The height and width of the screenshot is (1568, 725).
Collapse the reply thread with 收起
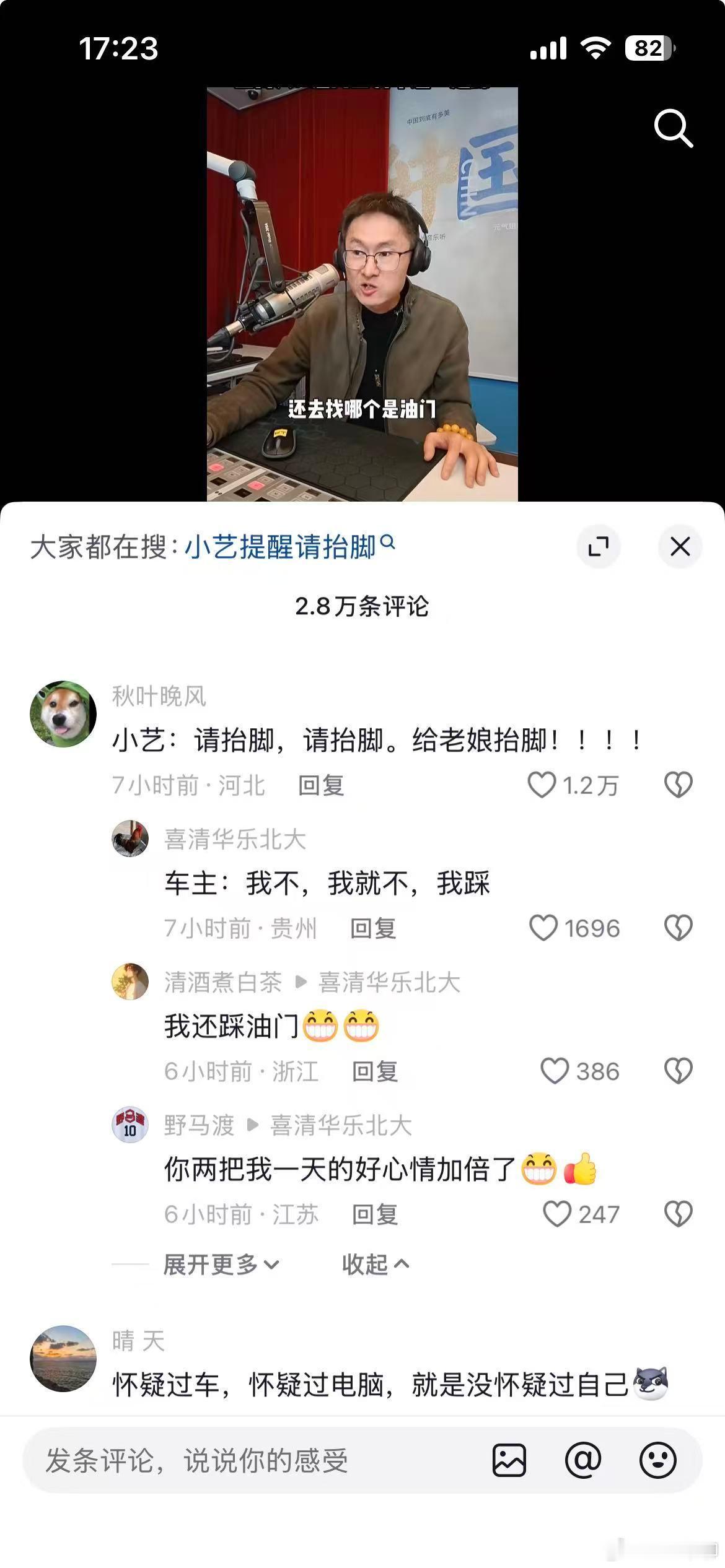point(372,1265)
